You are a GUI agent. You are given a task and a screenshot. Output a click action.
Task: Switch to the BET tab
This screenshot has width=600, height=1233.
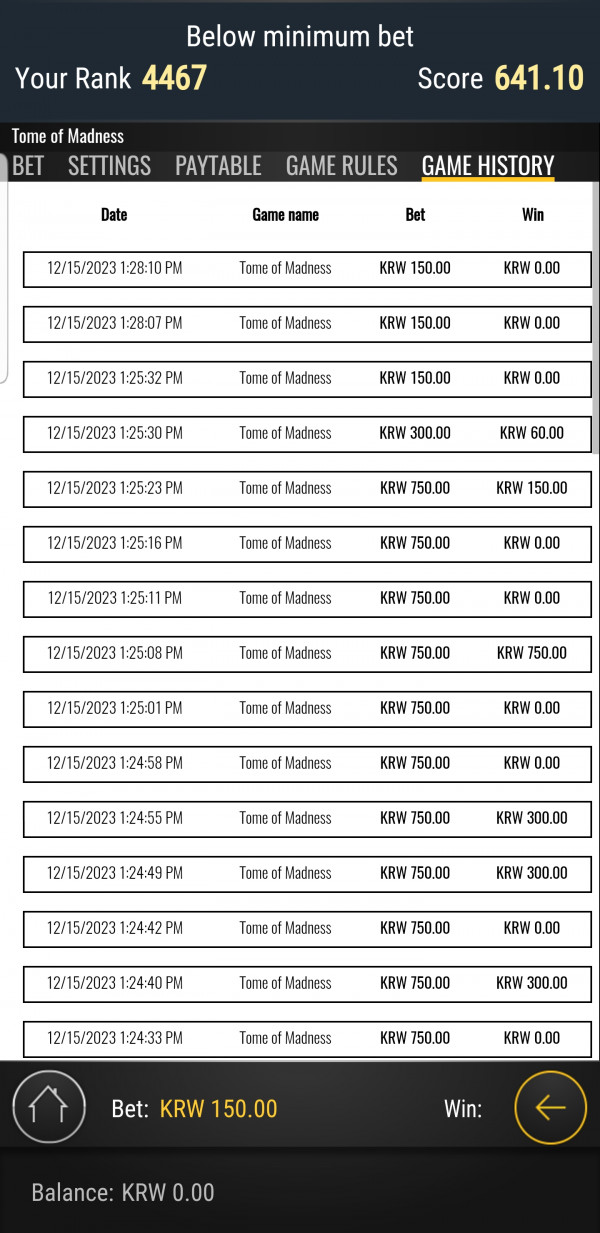pyautogui.click(x=28, y=166)
